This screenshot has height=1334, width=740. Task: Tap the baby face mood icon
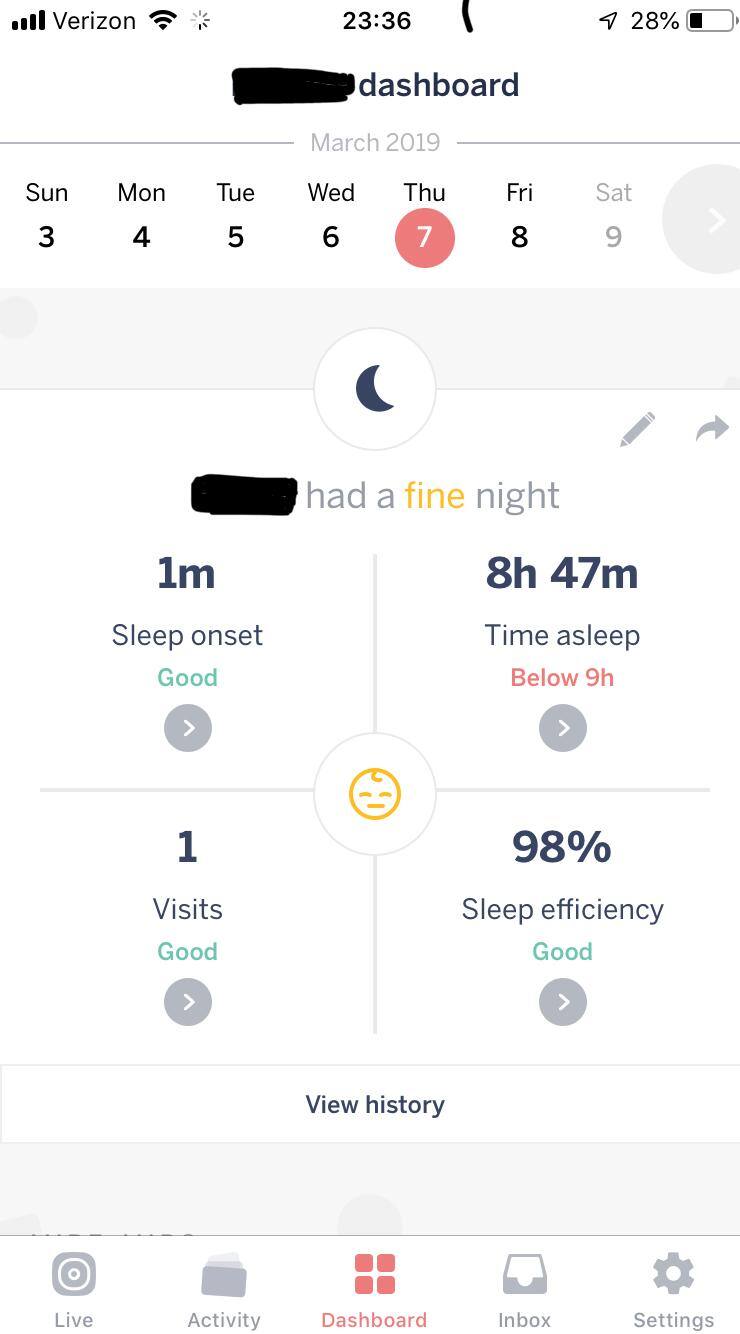click(374, 793)
